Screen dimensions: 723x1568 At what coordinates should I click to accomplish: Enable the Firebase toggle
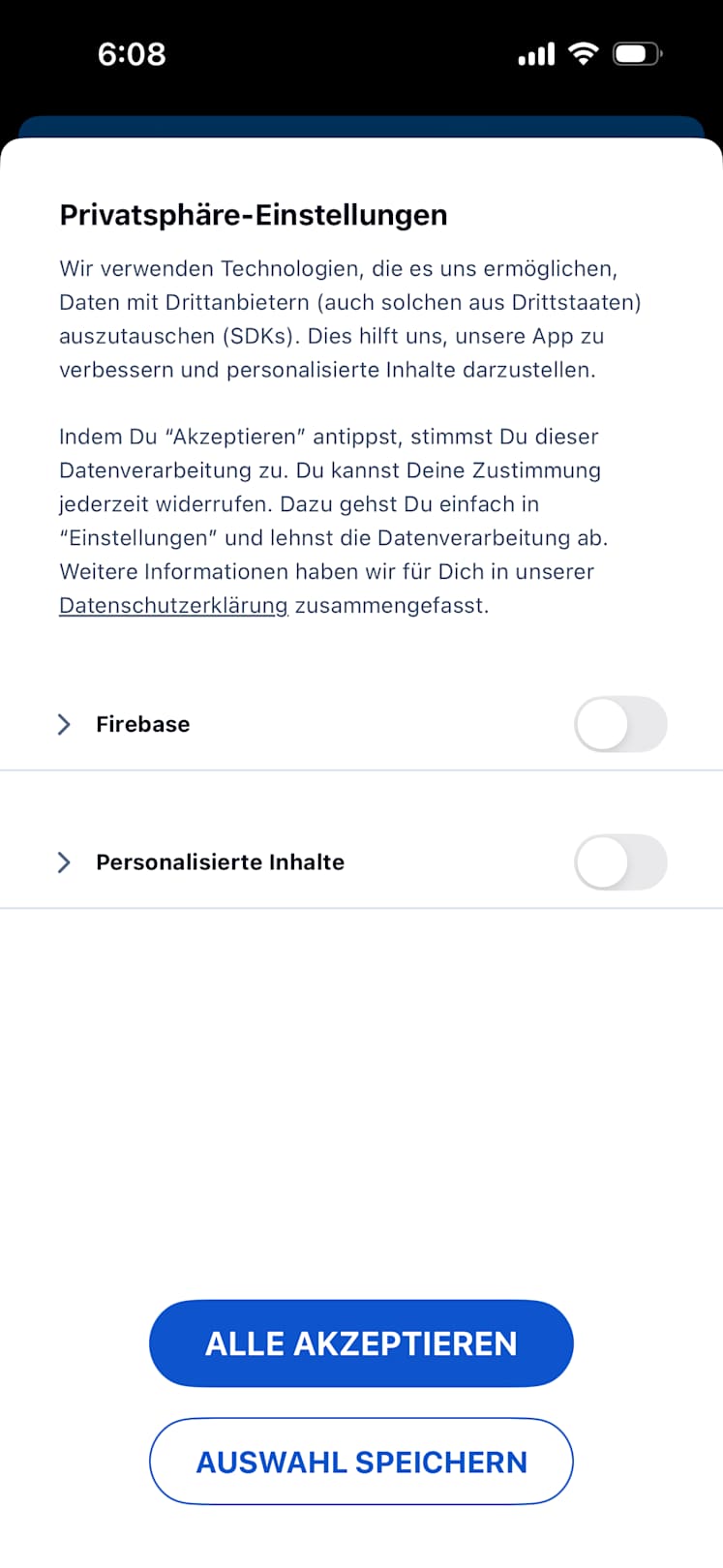pos(619,724)
